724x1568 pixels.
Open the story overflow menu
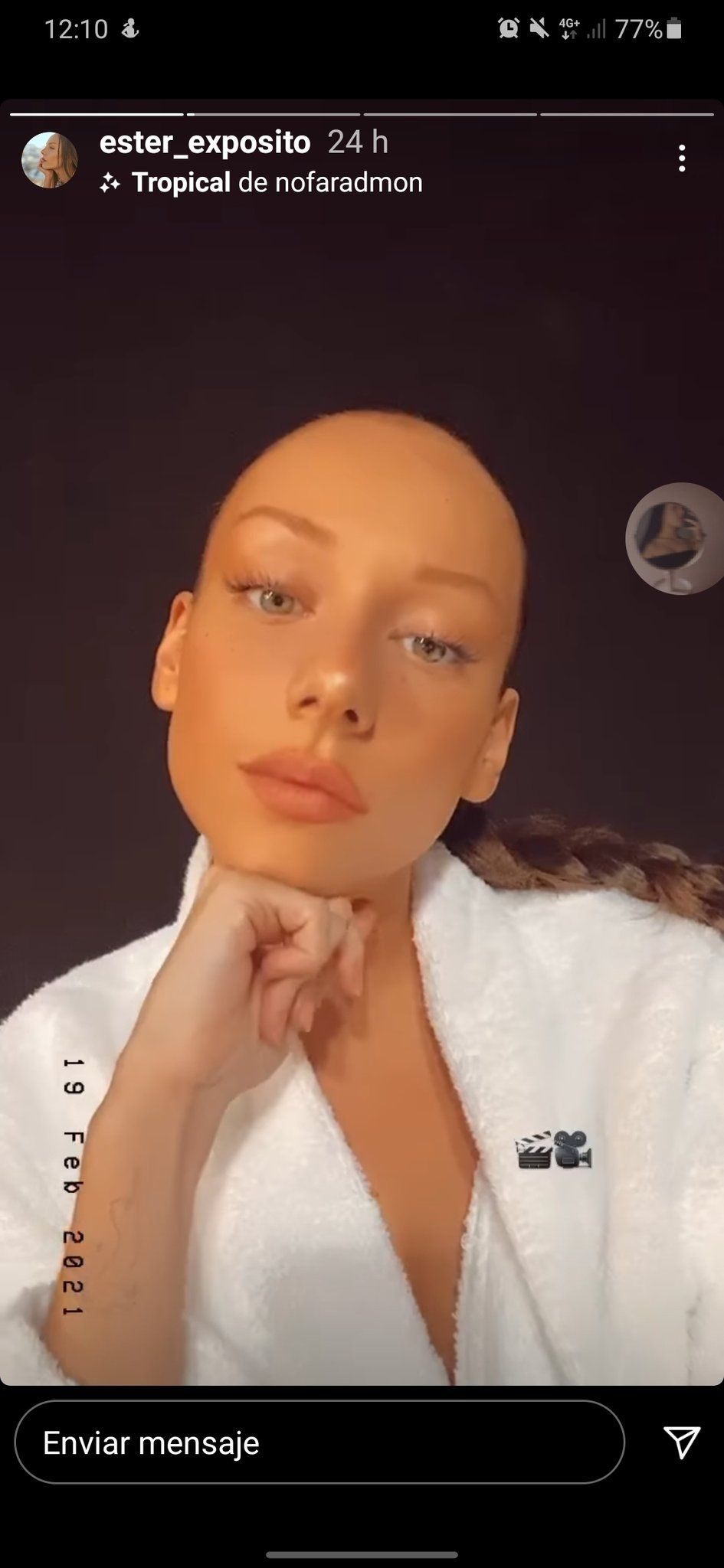(x=681, y=158)
